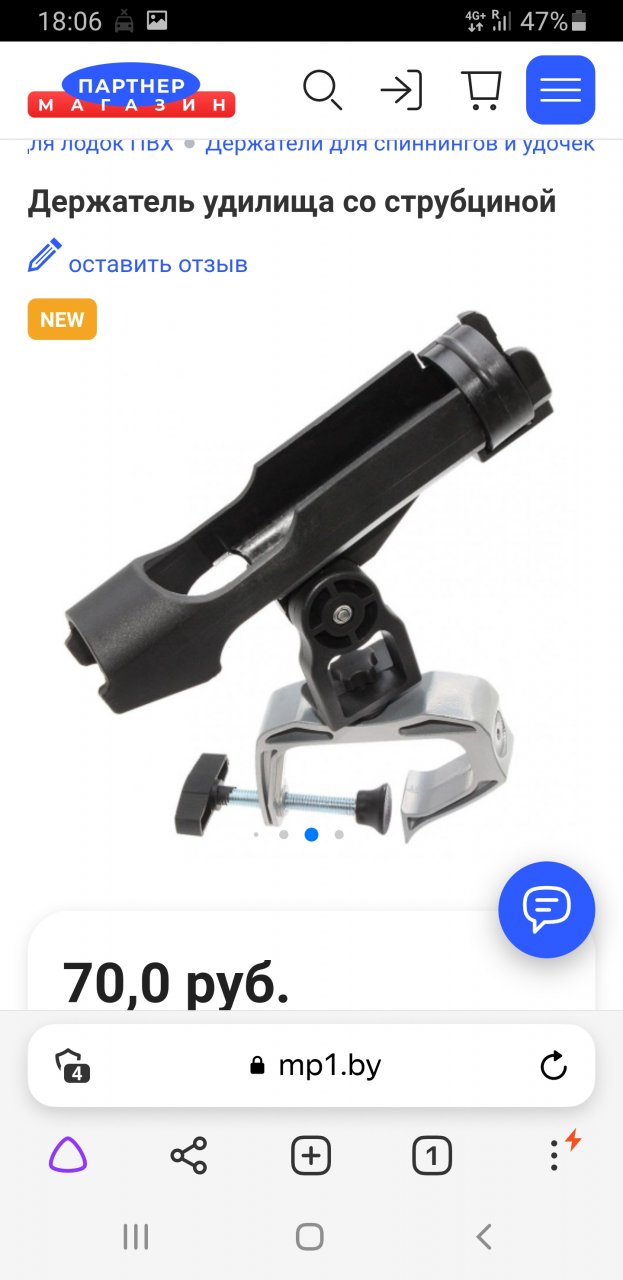Screen dimensions: 623x1280
Task: Open the shopping cart
Action: tap(480, 90)
